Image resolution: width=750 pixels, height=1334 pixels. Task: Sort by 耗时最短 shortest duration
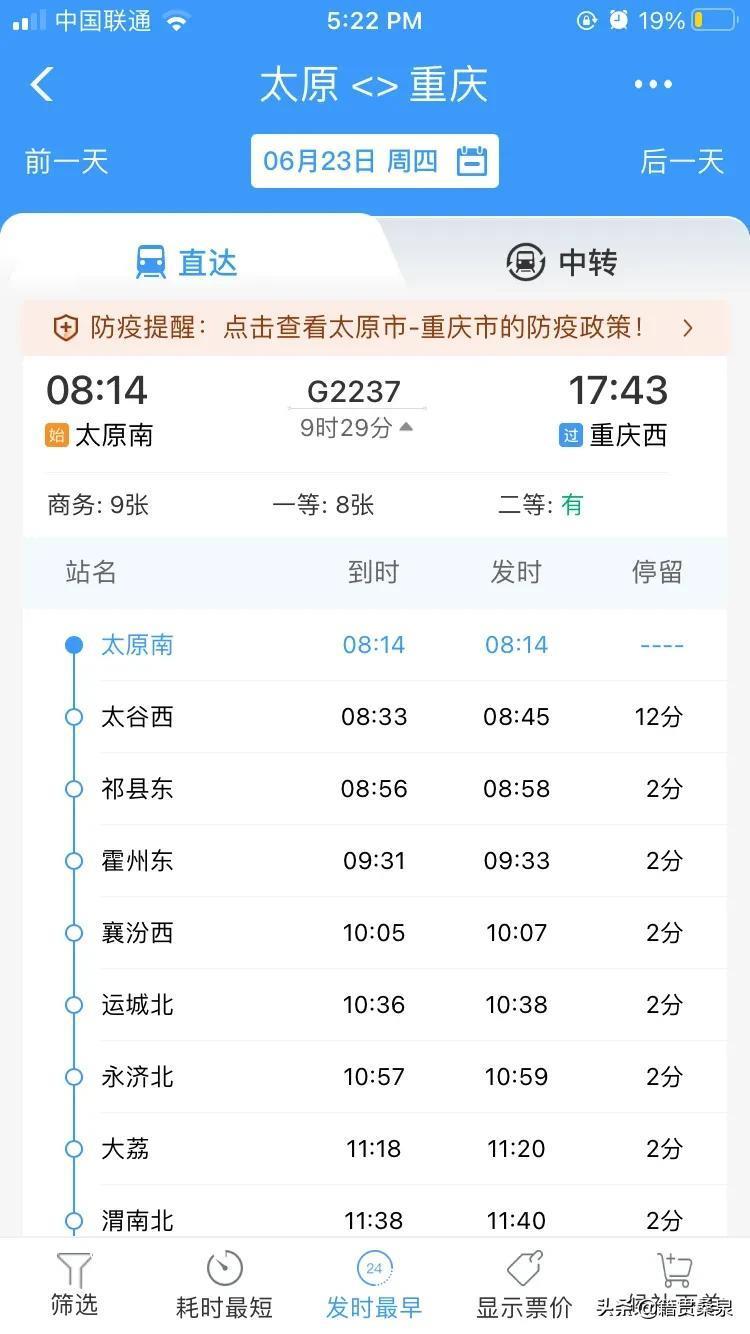[x=224, y=1286]
